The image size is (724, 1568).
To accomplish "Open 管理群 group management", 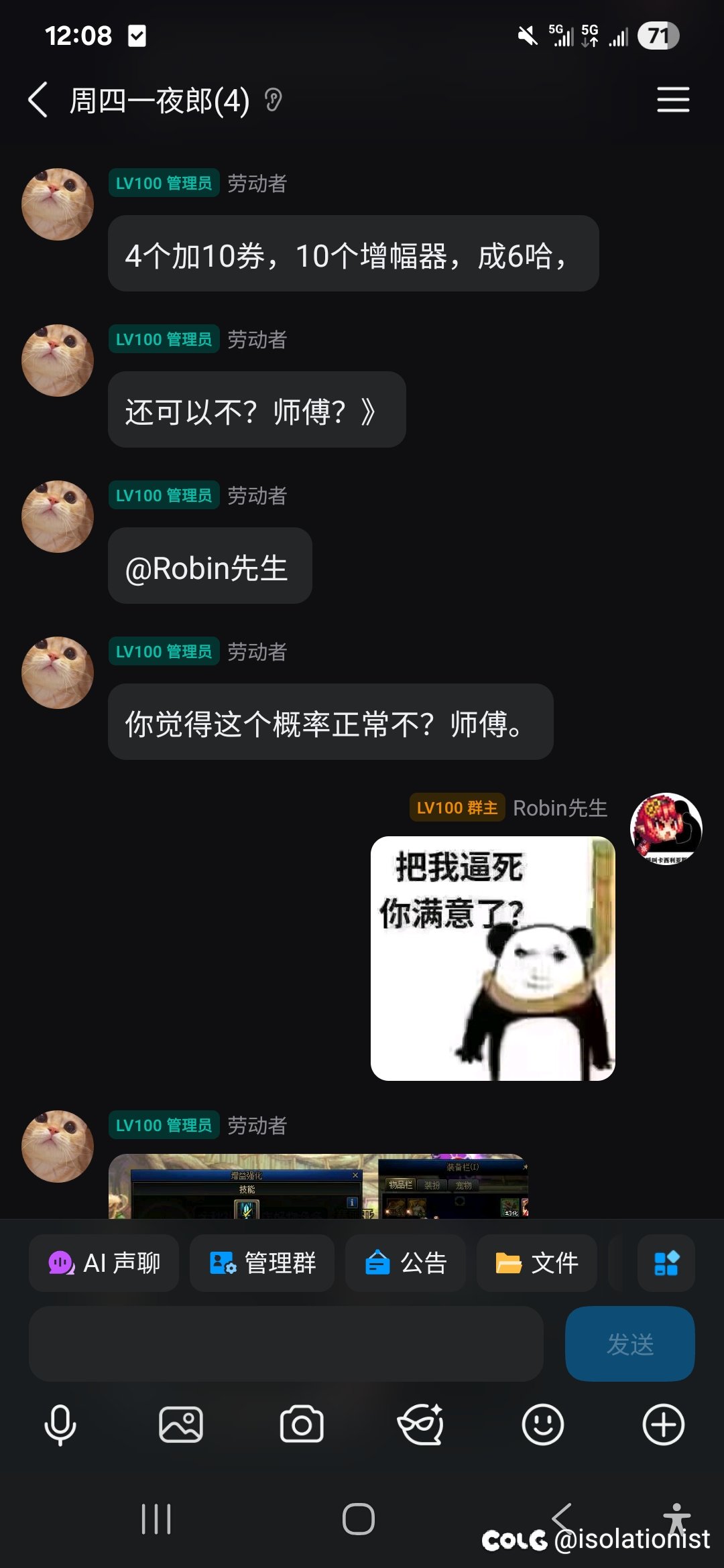I will (262, 1263).
